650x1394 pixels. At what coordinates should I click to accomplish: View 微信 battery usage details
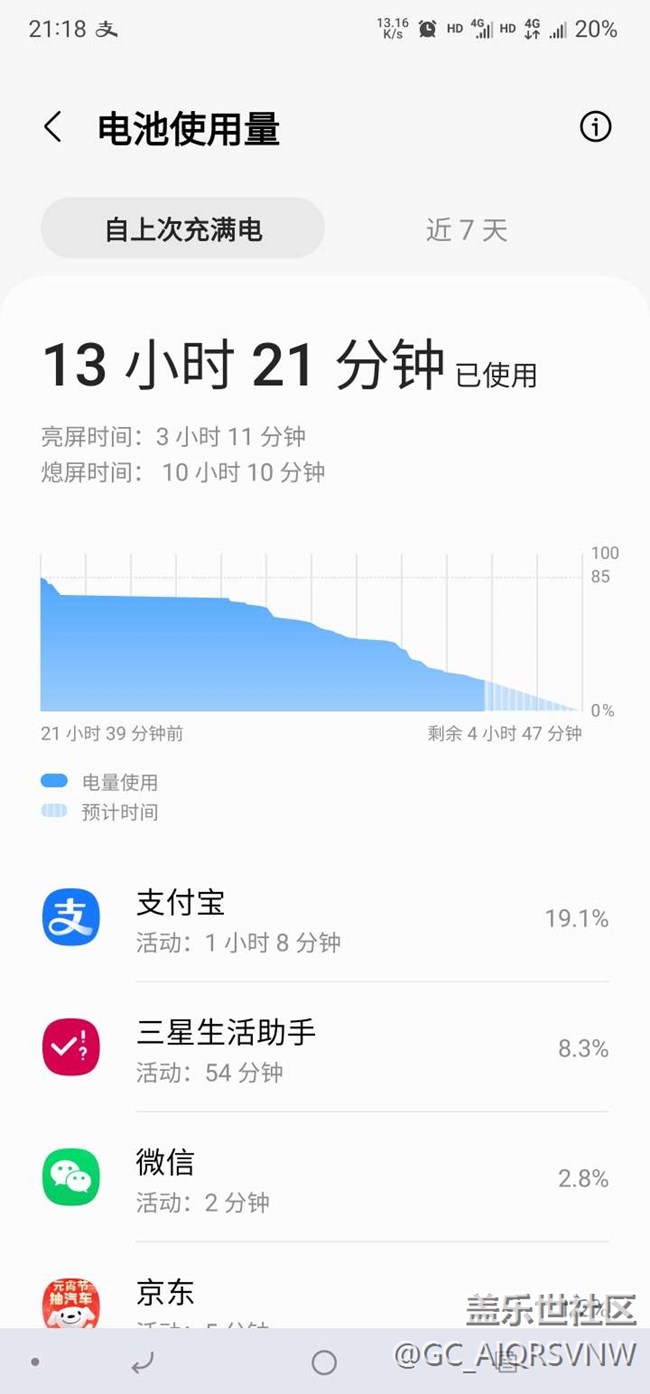(x=325, y=1178)
